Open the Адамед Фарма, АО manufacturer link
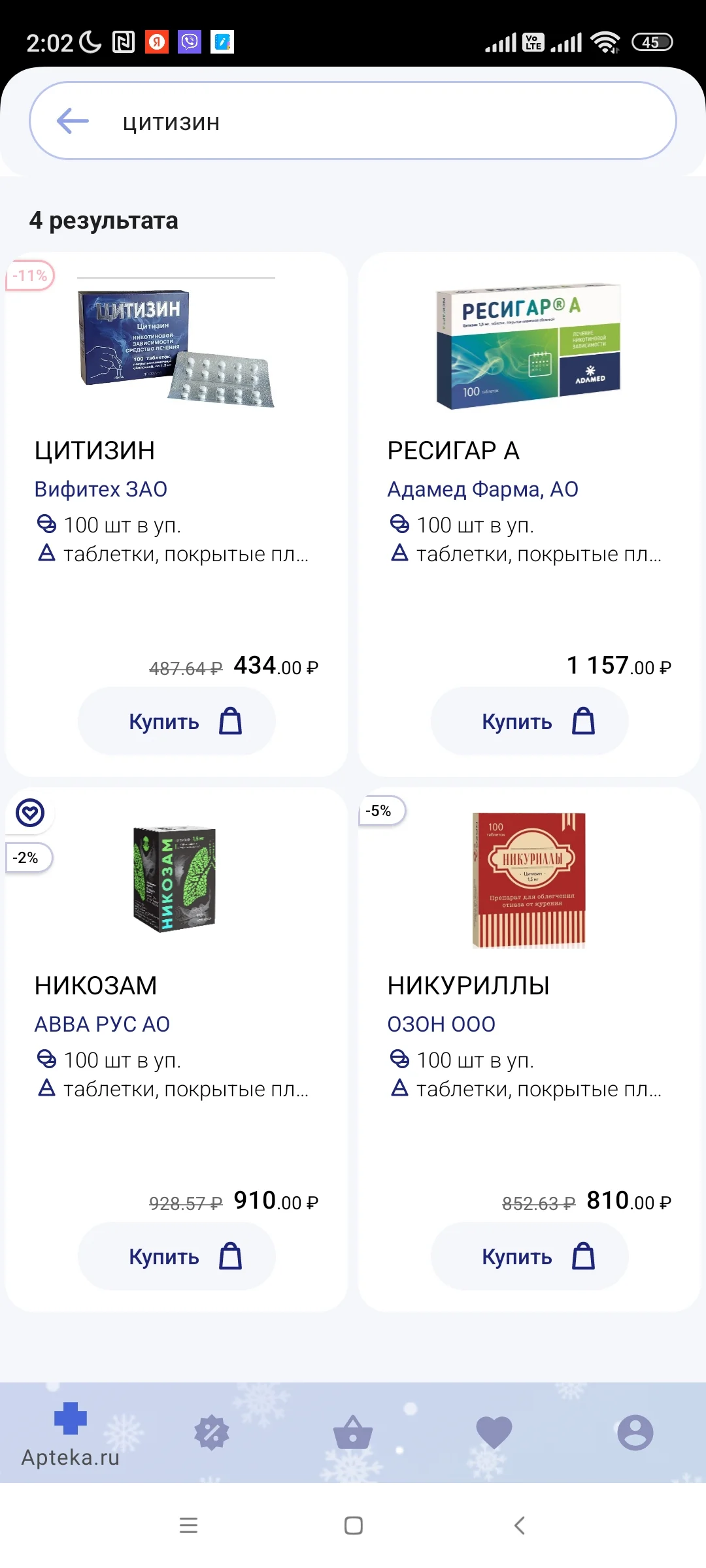The image size is (706, 1568). point(482,489)
